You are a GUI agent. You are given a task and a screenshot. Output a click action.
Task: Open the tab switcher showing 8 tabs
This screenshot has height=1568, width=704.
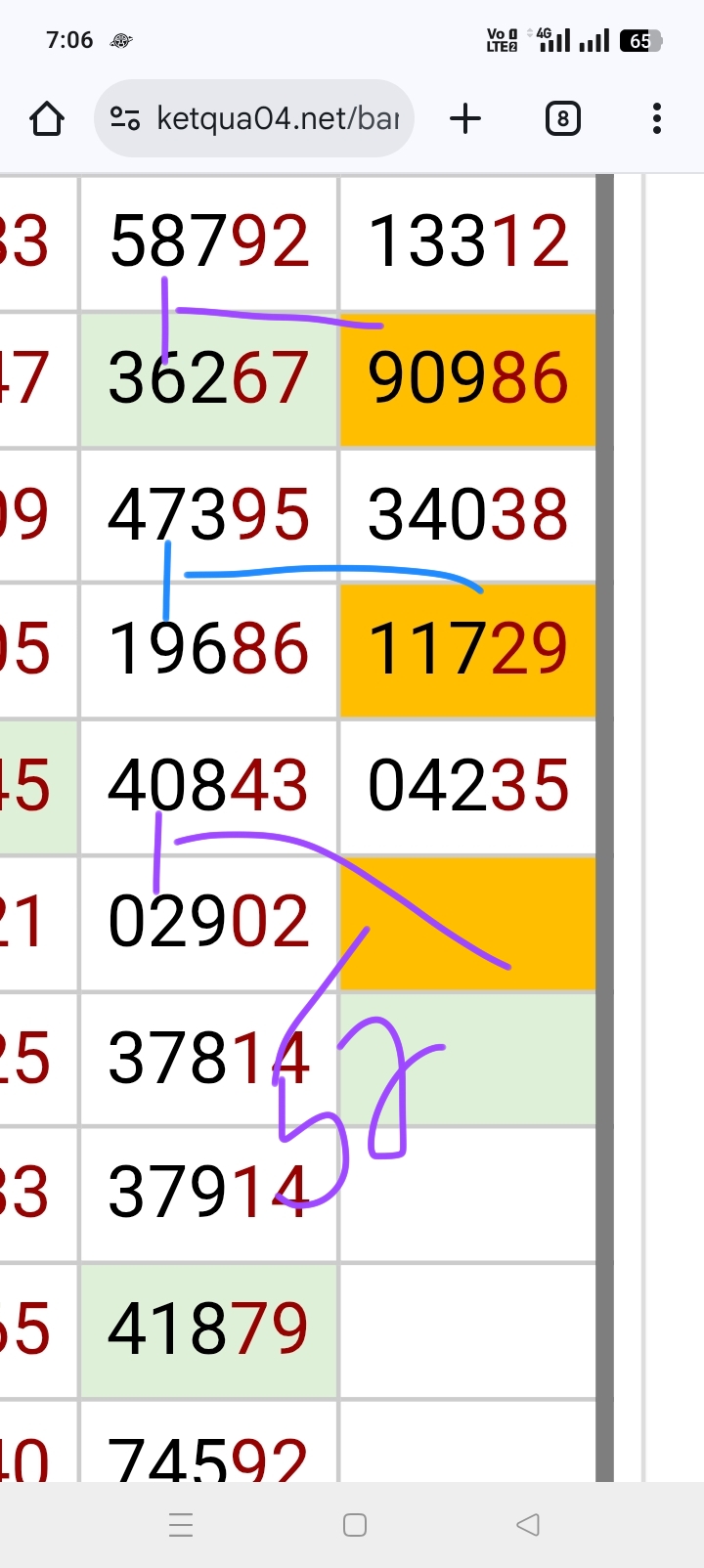point(562,119)
